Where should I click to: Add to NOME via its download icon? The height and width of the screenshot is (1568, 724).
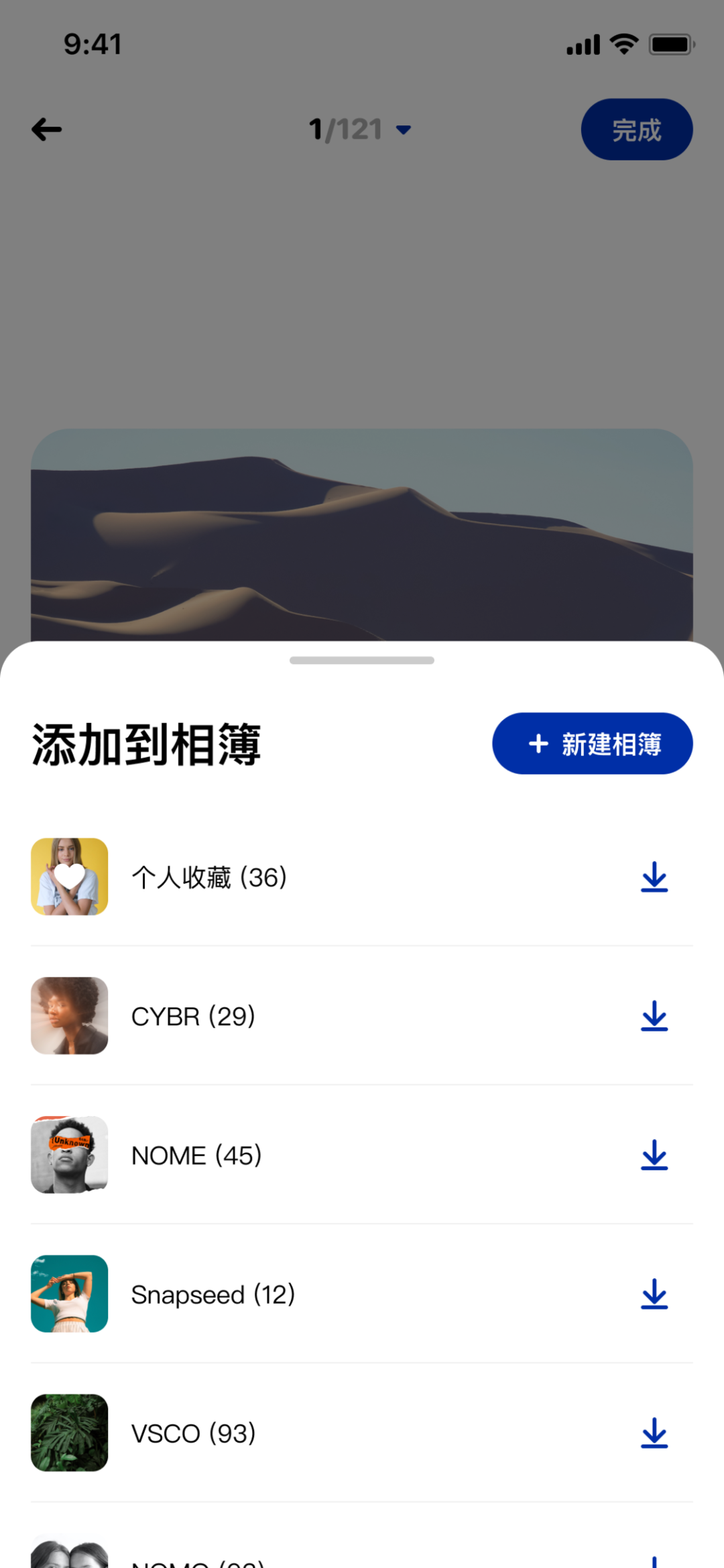654,1155
